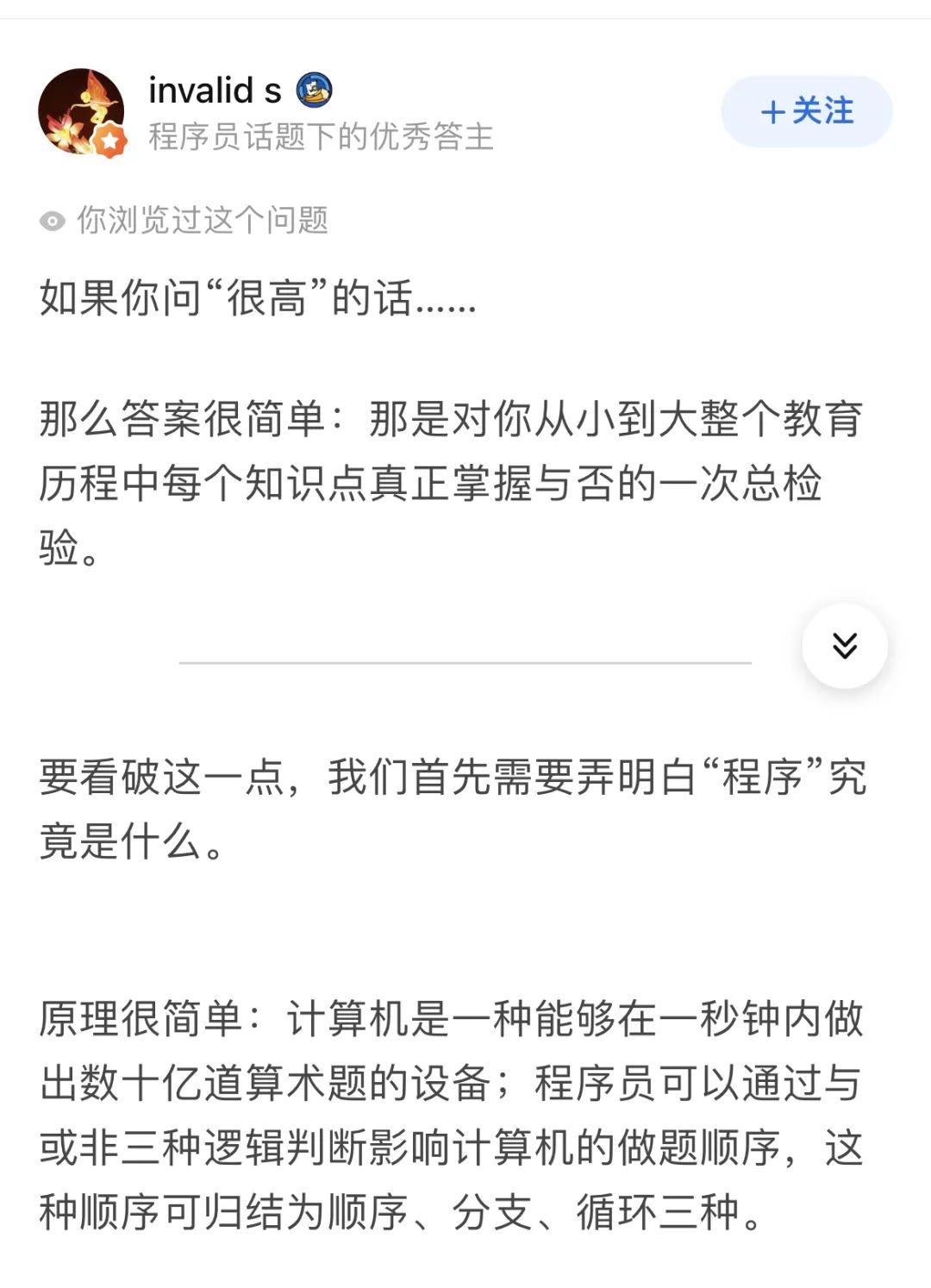
Task: Follow invalid s with the 关注 button
Action: (806, 111)
